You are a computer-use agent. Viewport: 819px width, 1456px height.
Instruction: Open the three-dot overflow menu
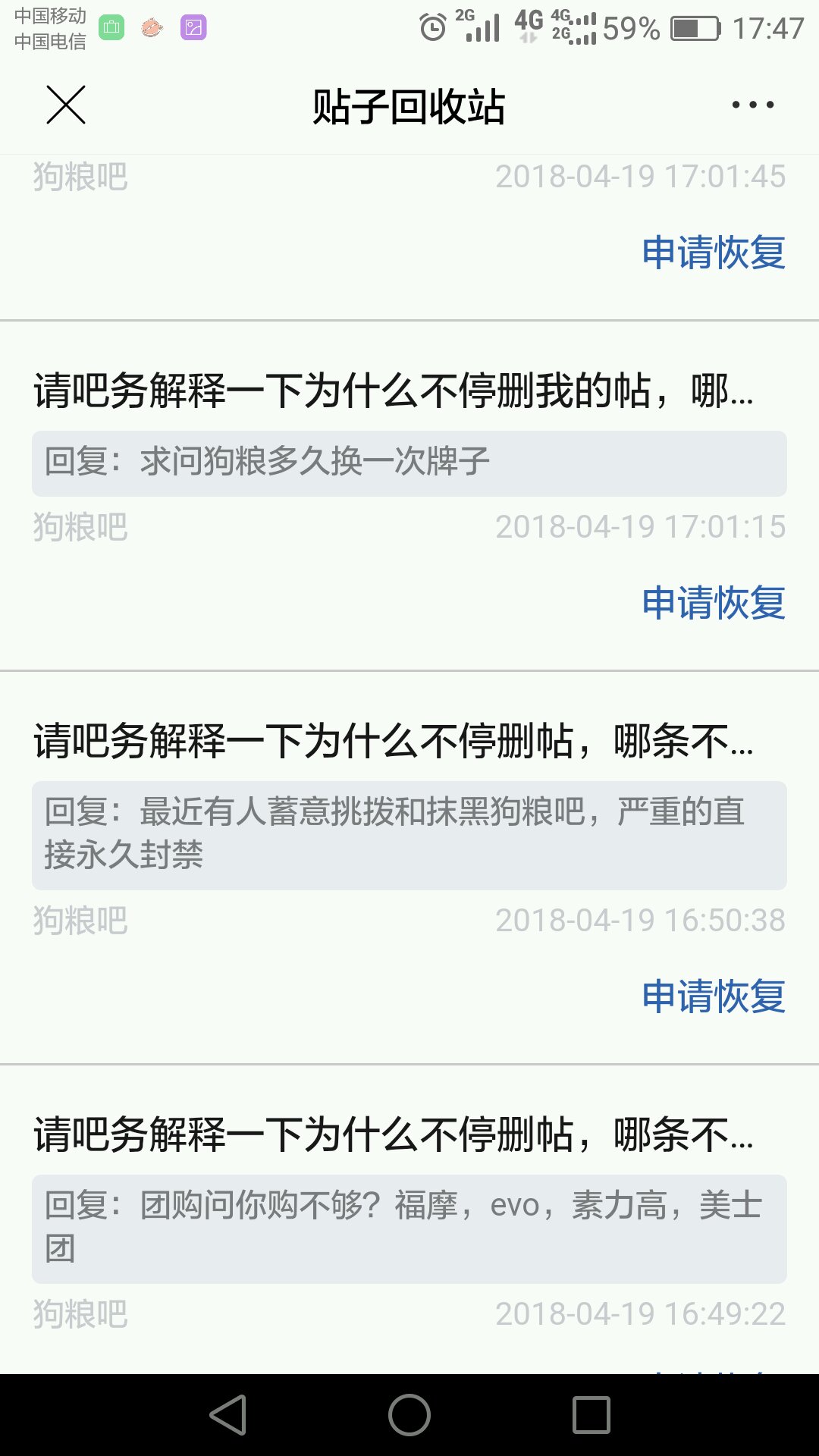pos(752,105)
